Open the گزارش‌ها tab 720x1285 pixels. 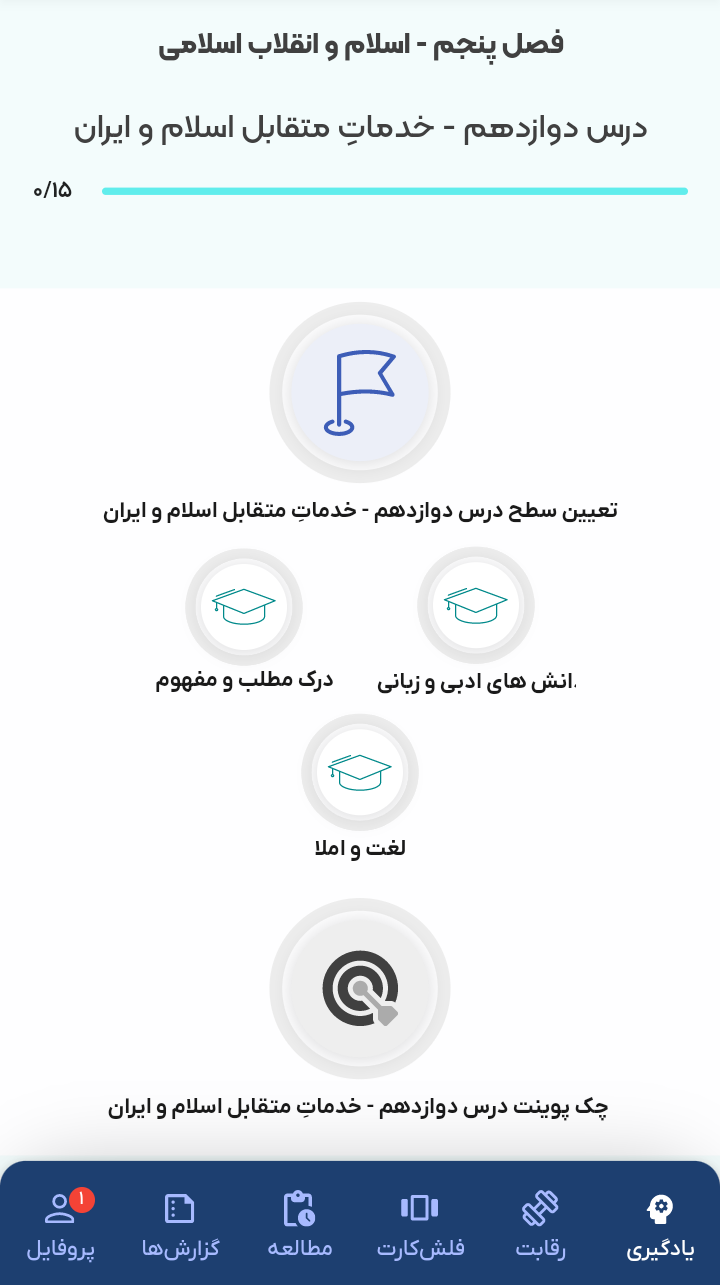pyautogui.click(x=180, y=1226)
